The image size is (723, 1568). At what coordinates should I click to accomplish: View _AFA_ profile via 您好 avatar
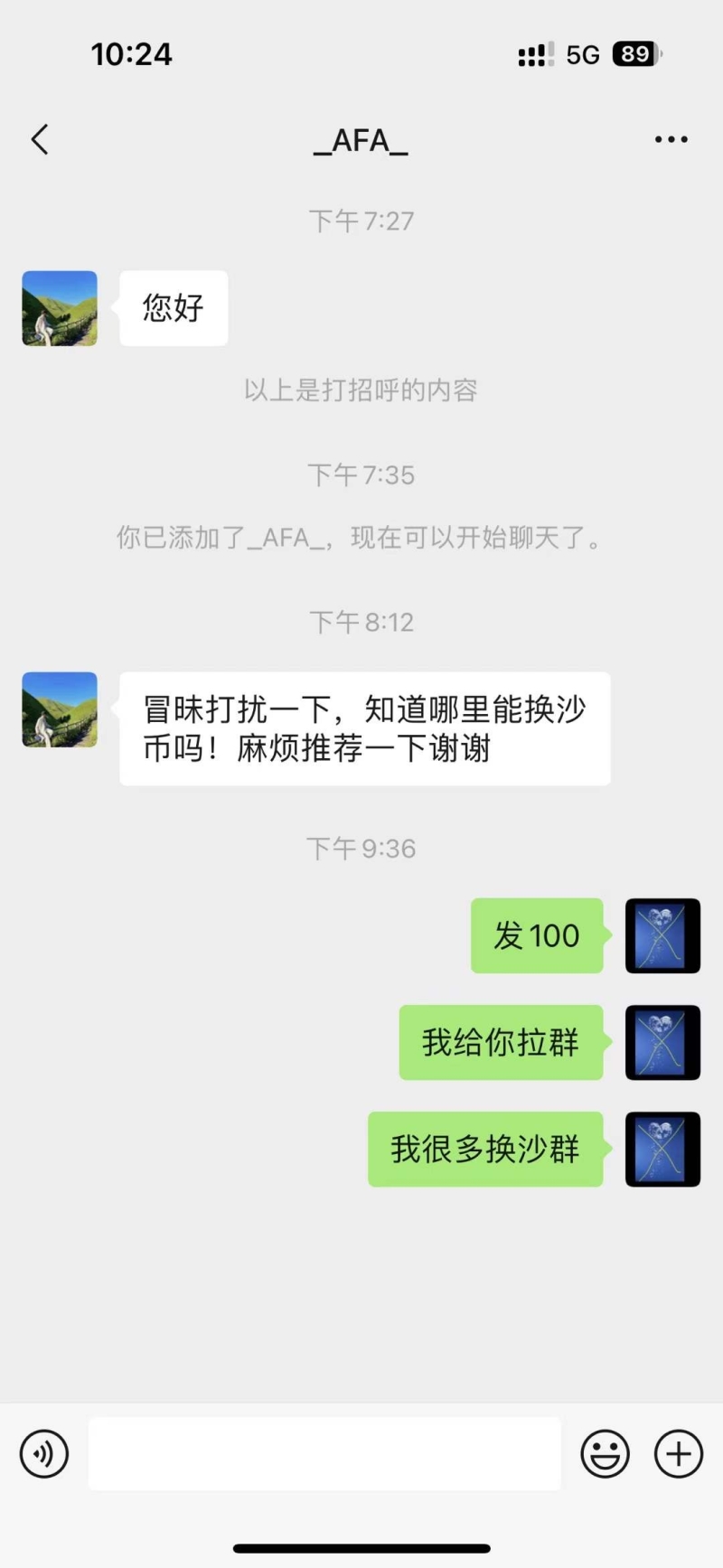coord(60,308)
